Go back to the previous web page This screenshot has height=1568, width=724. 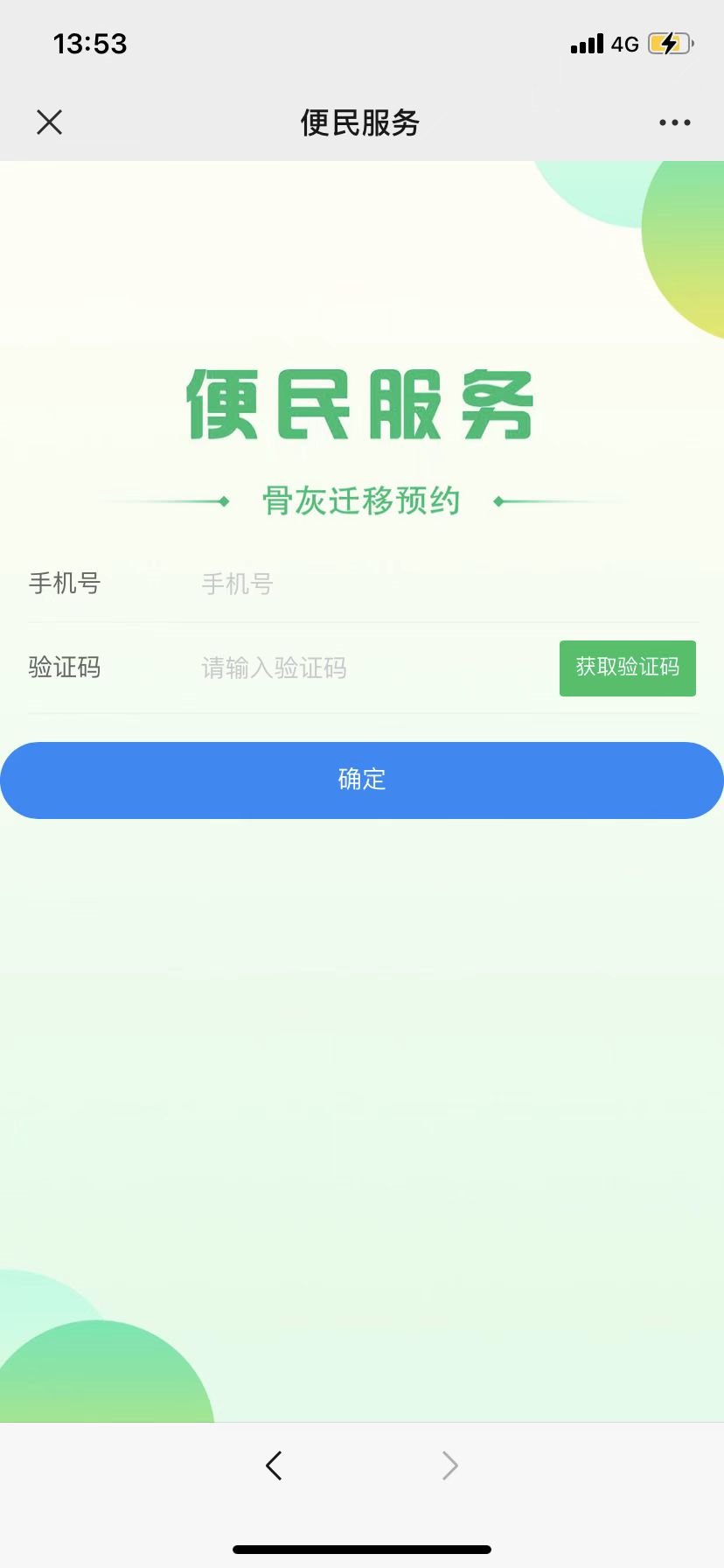click(x=274, y=1465)
